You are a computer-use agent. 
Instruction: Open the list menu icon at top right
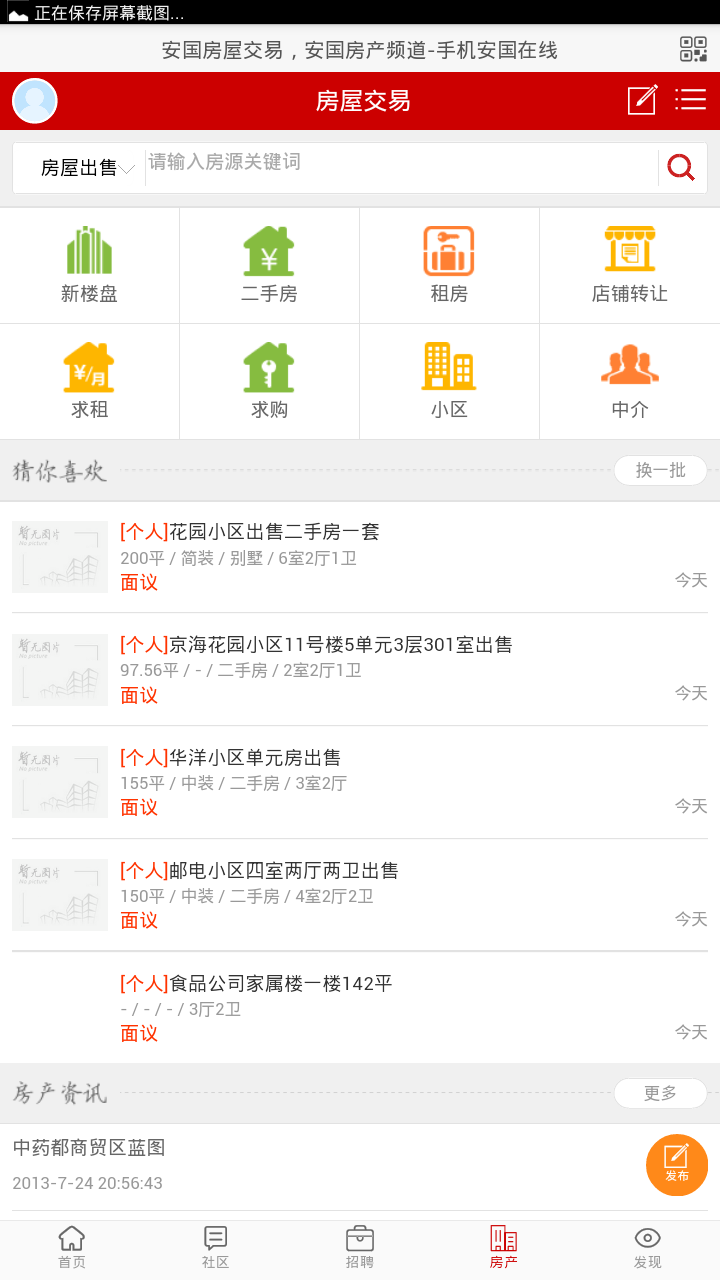pos(691,100)
